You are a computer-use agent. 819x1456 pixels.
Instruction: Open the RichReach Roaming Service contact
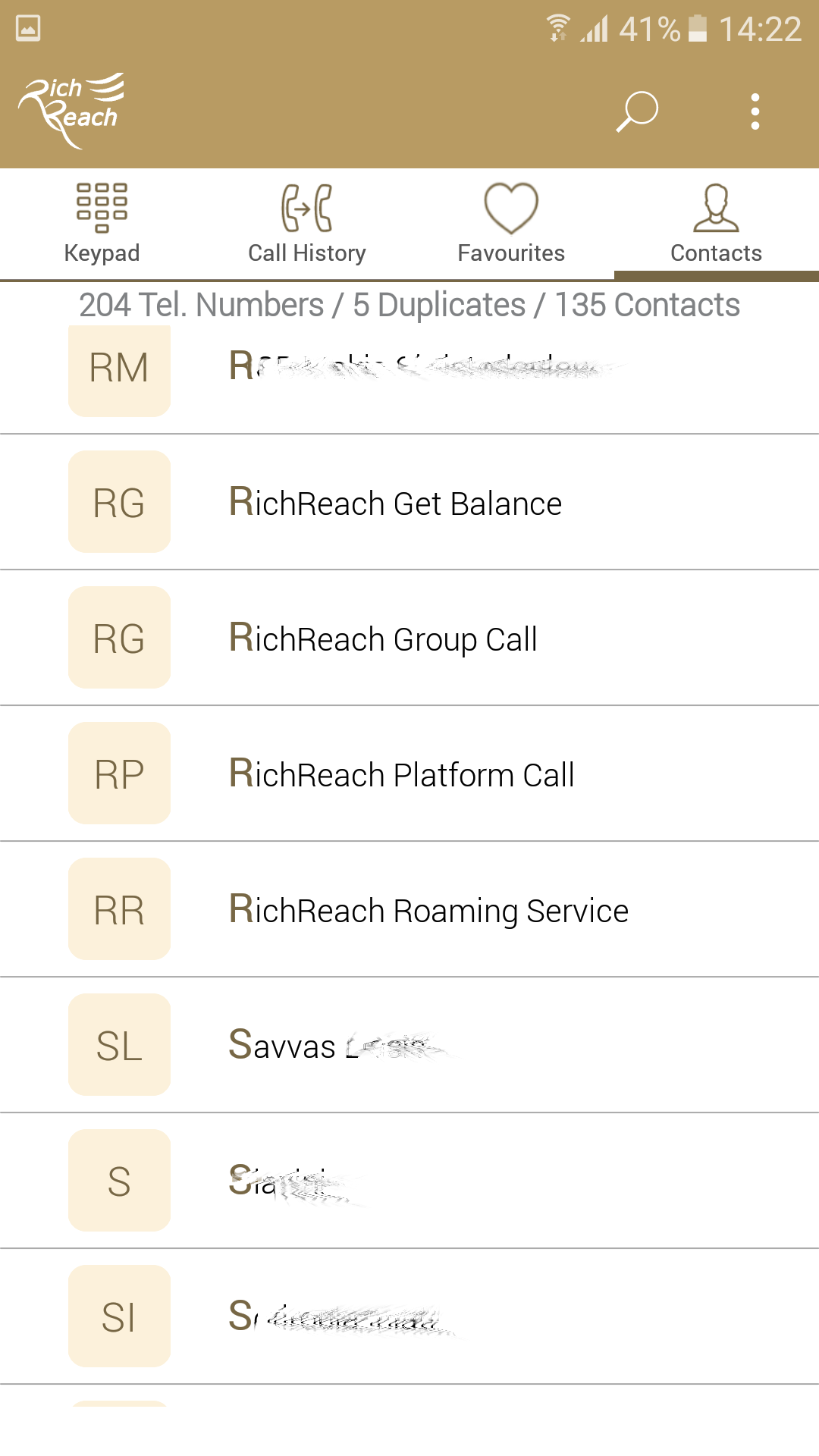409,909
